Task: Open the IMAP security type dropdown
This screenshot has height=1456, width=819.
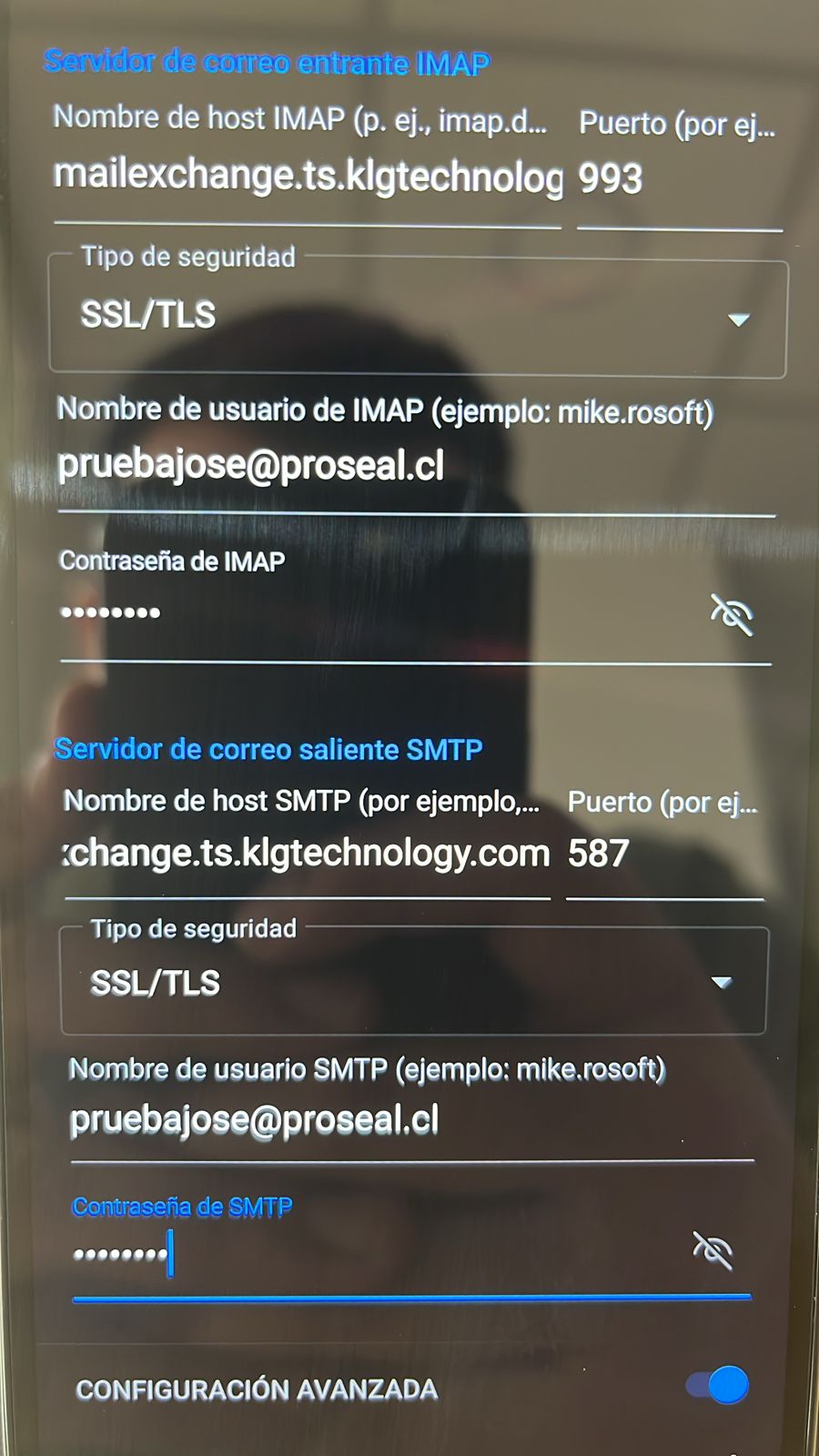Action: pos(417,317)
